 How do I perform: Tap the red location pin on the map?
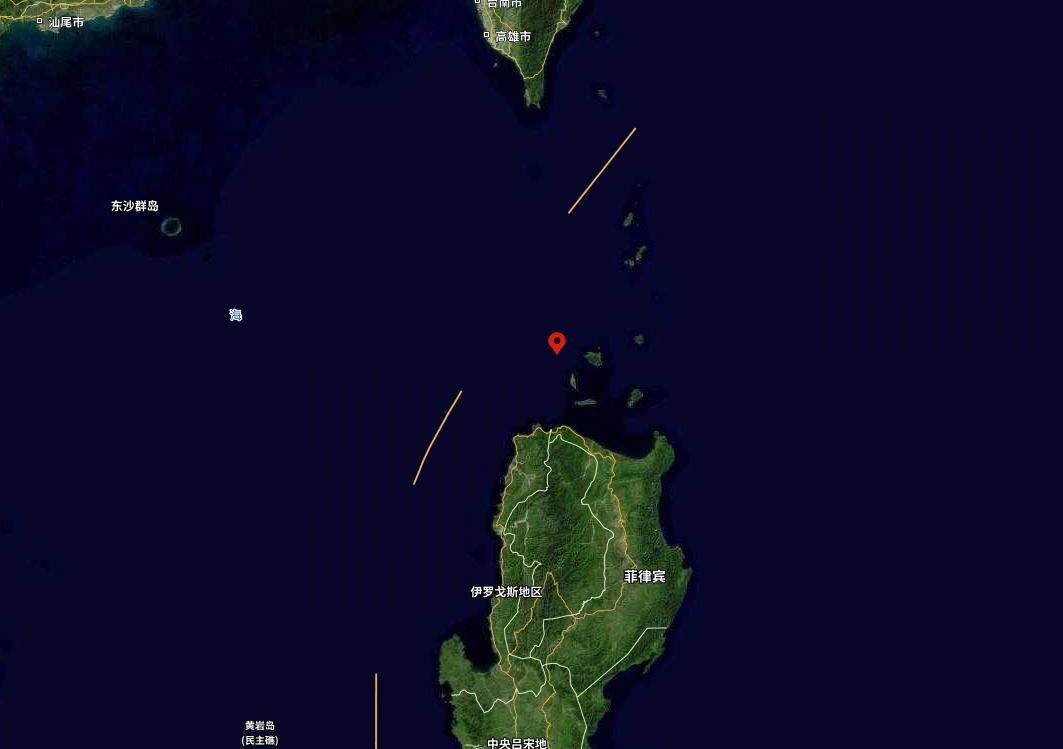tap(557, 342)
